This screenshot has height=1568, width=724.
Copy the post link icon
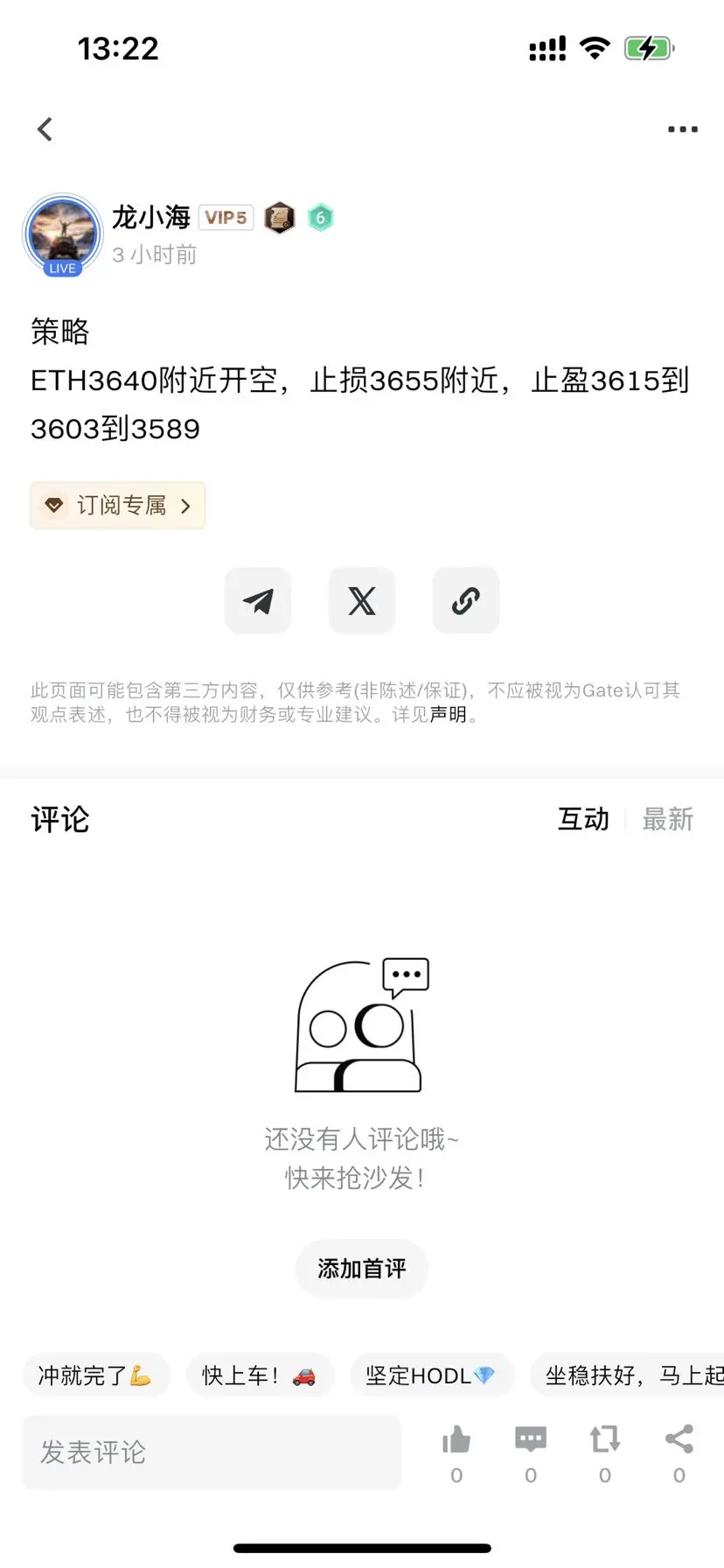[x=465, y=600]
